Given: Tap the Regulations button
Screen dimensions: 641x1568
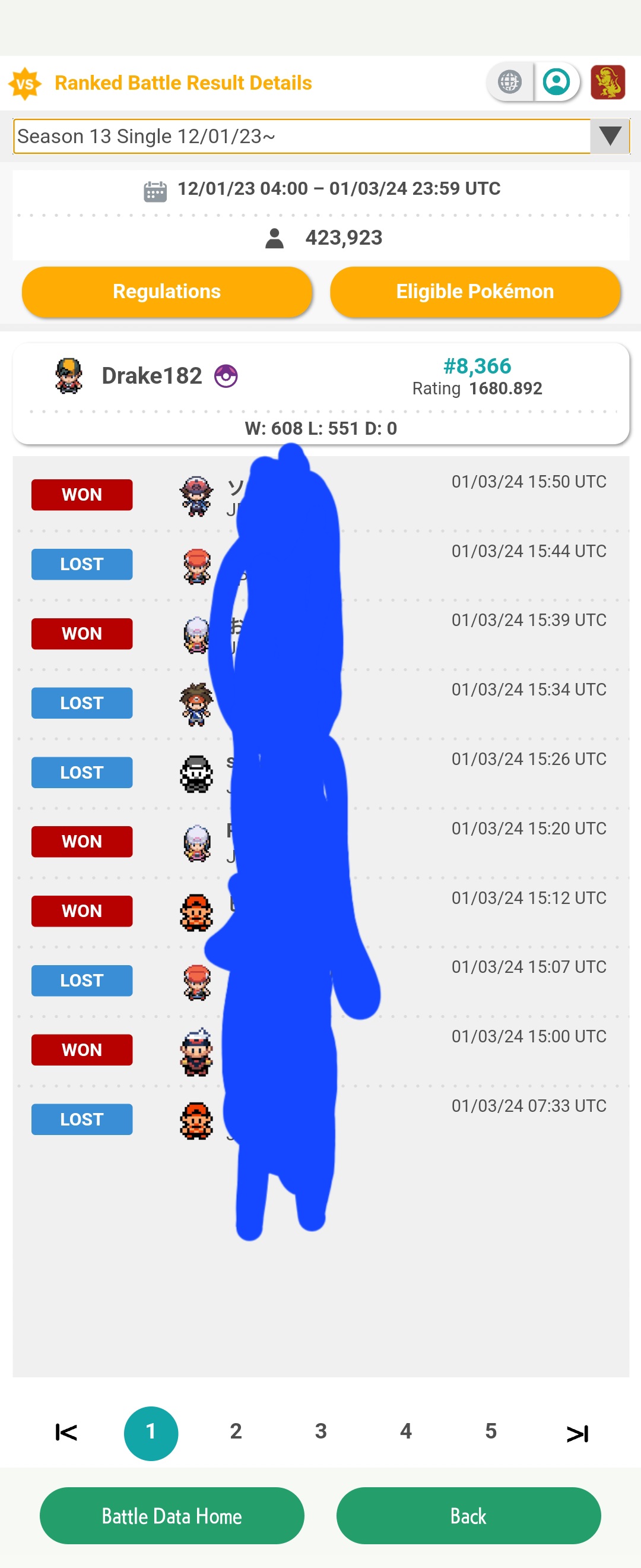Looking at the screenshot, I should tap(167, 292).
